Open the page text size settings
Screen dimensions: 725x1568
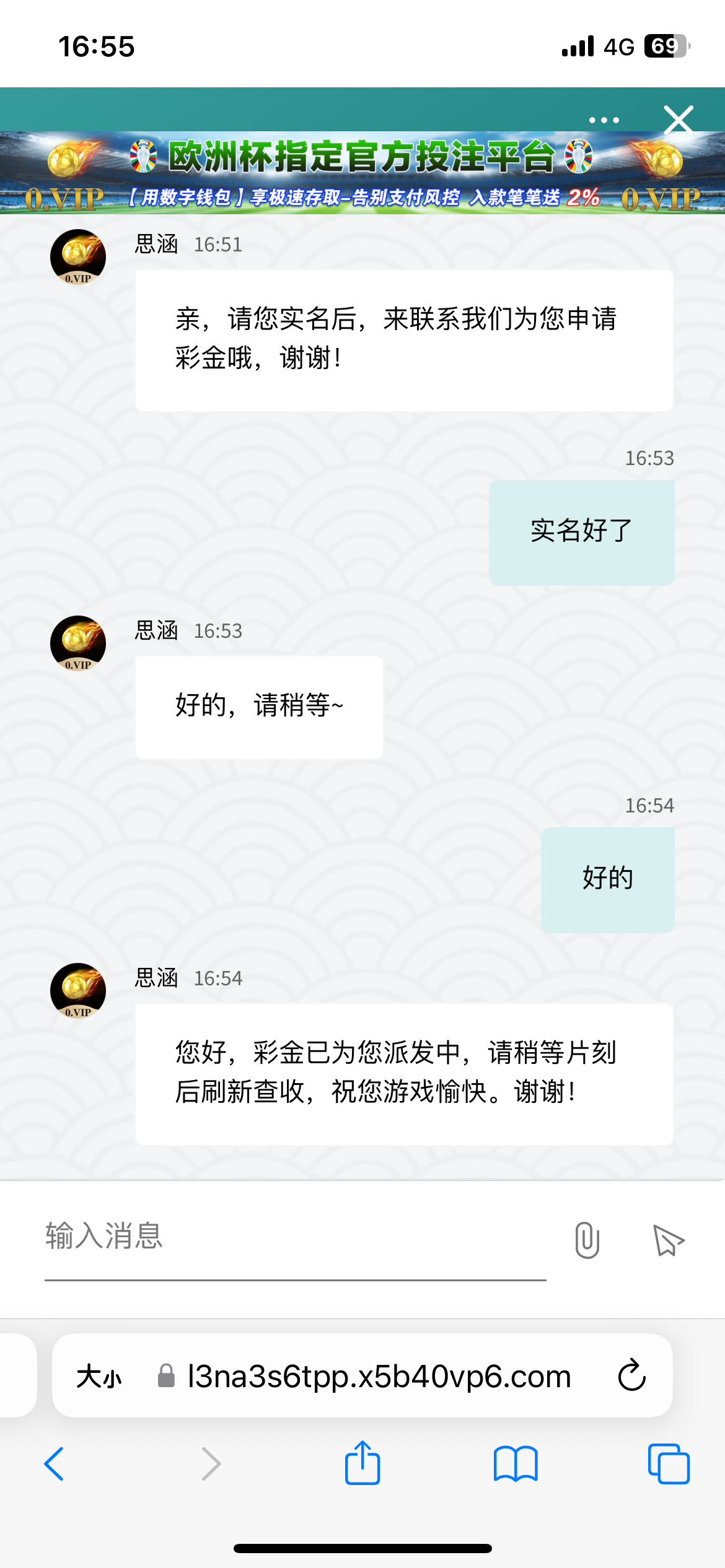99,1377
